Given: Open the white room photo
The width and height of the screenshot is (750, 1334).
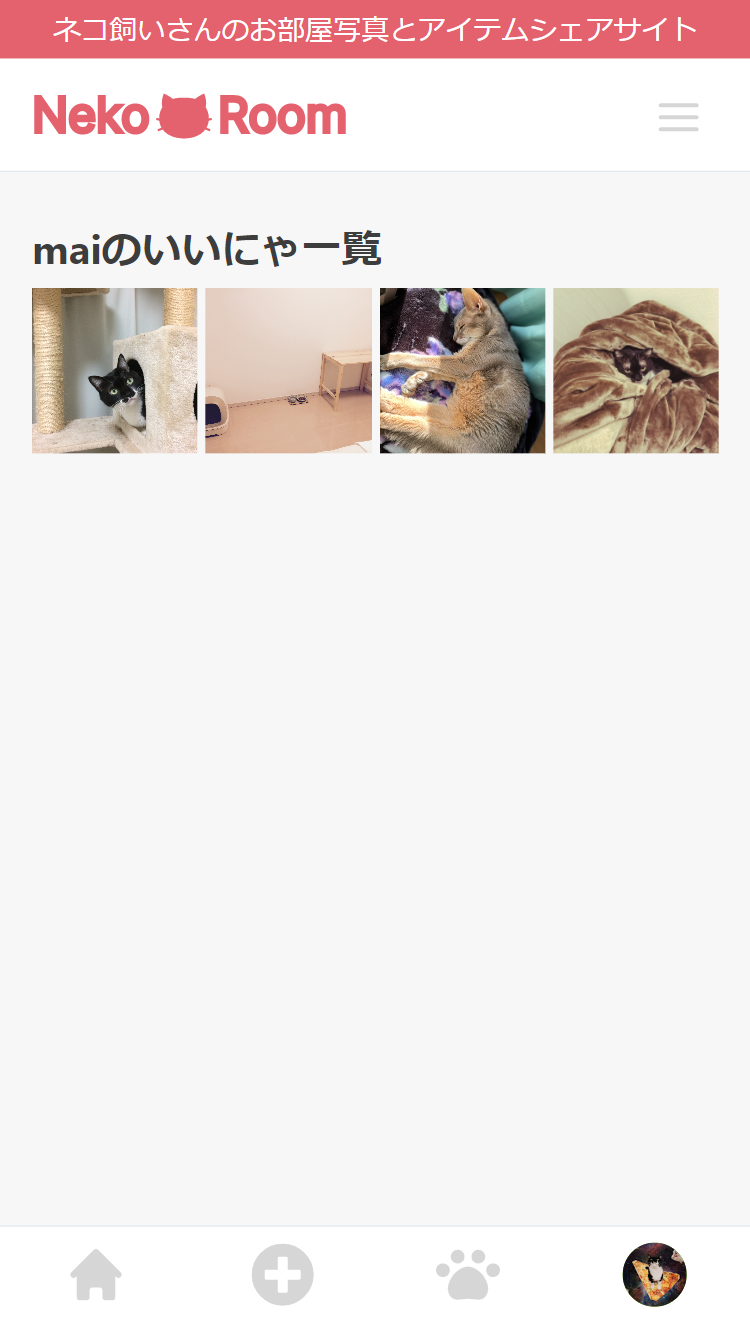Looking at the screenshot, I should [x=288, y=370].
